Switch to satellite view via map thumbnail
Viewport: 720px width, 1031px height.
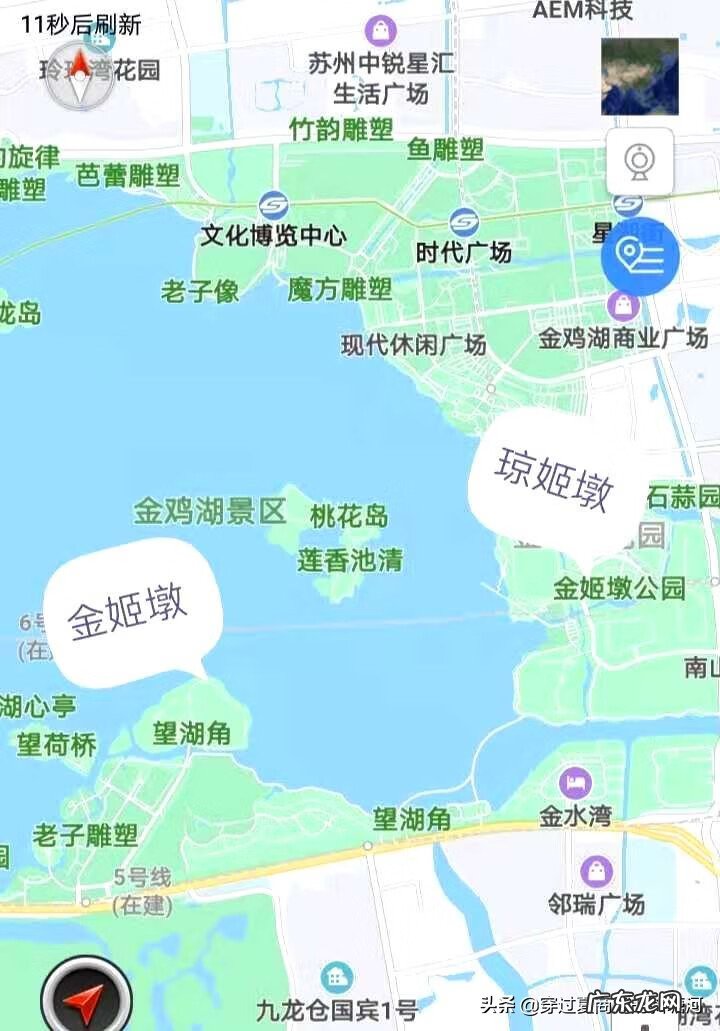point(640,74)
